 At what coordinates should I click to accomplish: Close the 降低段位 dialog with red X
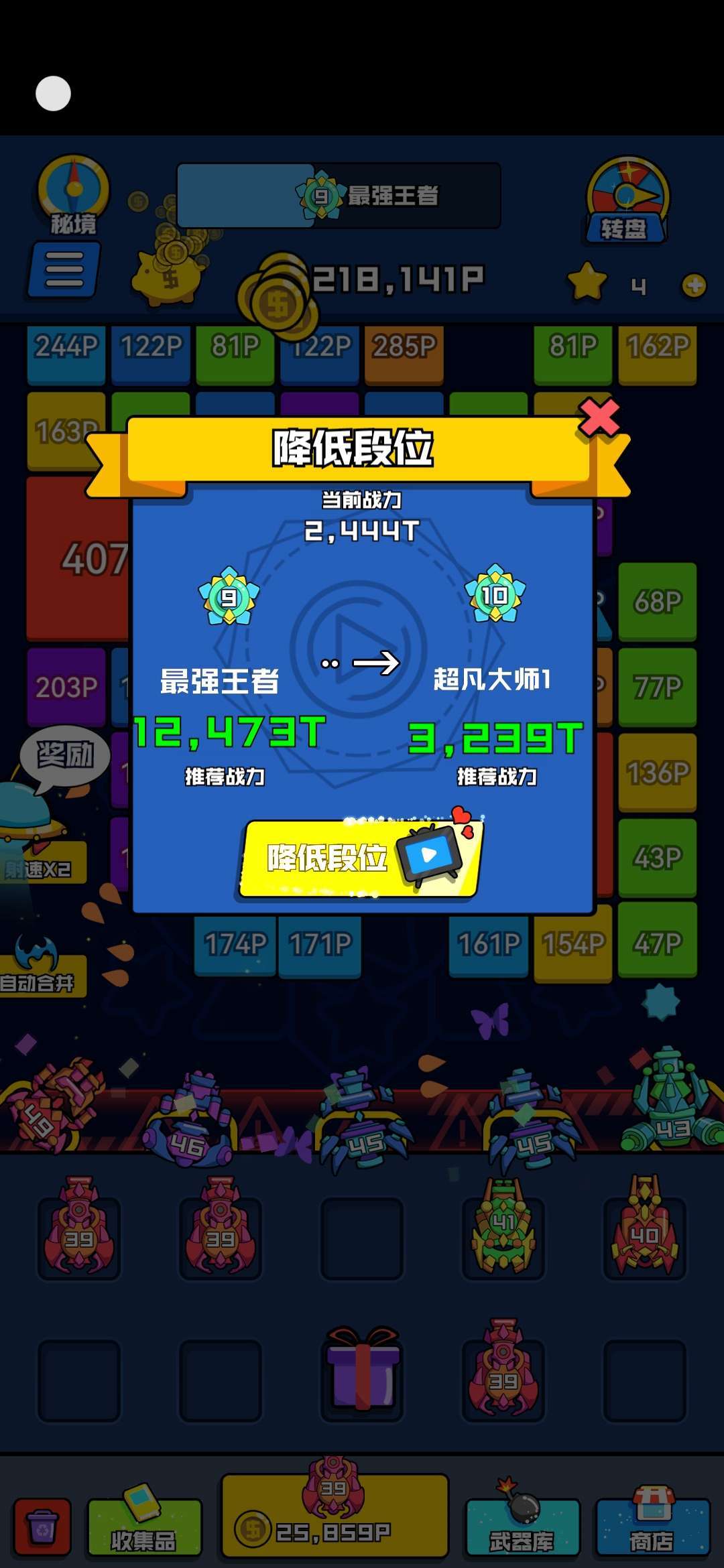[x=599, y=417]
